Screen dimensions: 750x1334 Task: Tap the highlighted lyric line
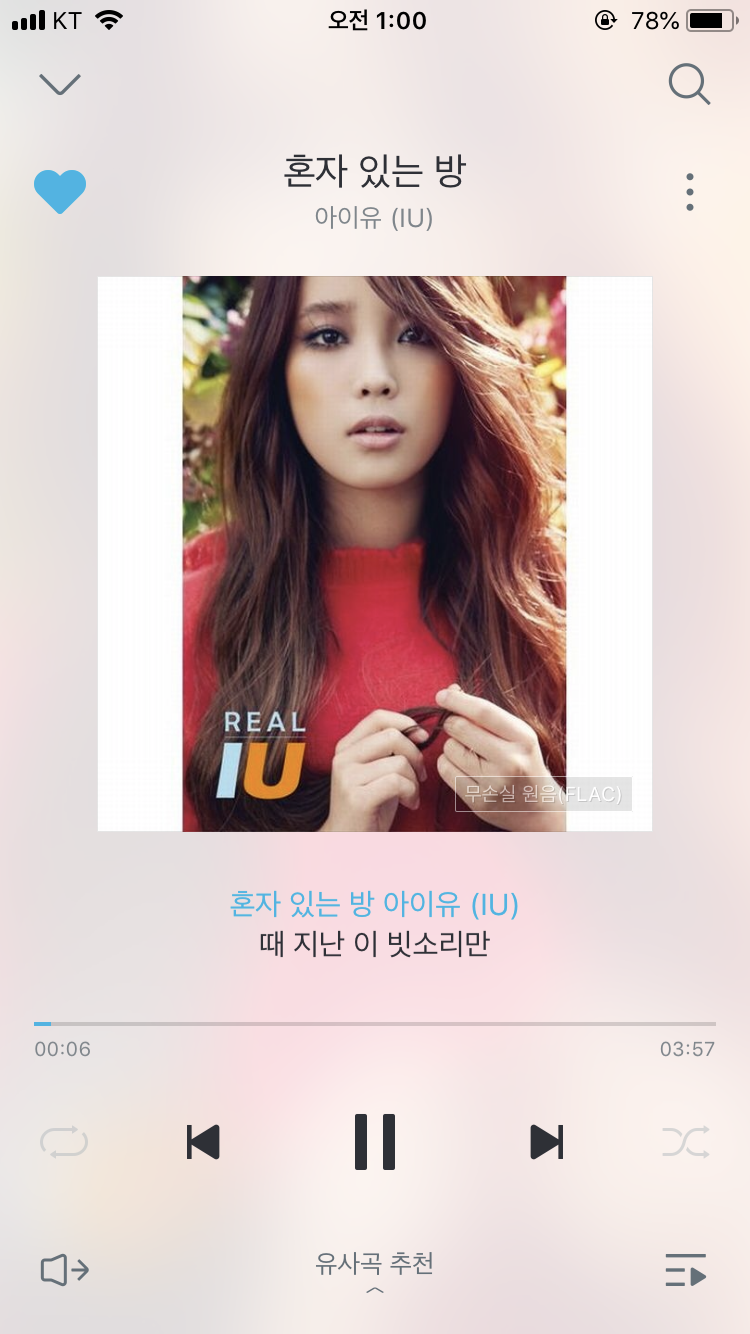point(374,904)
